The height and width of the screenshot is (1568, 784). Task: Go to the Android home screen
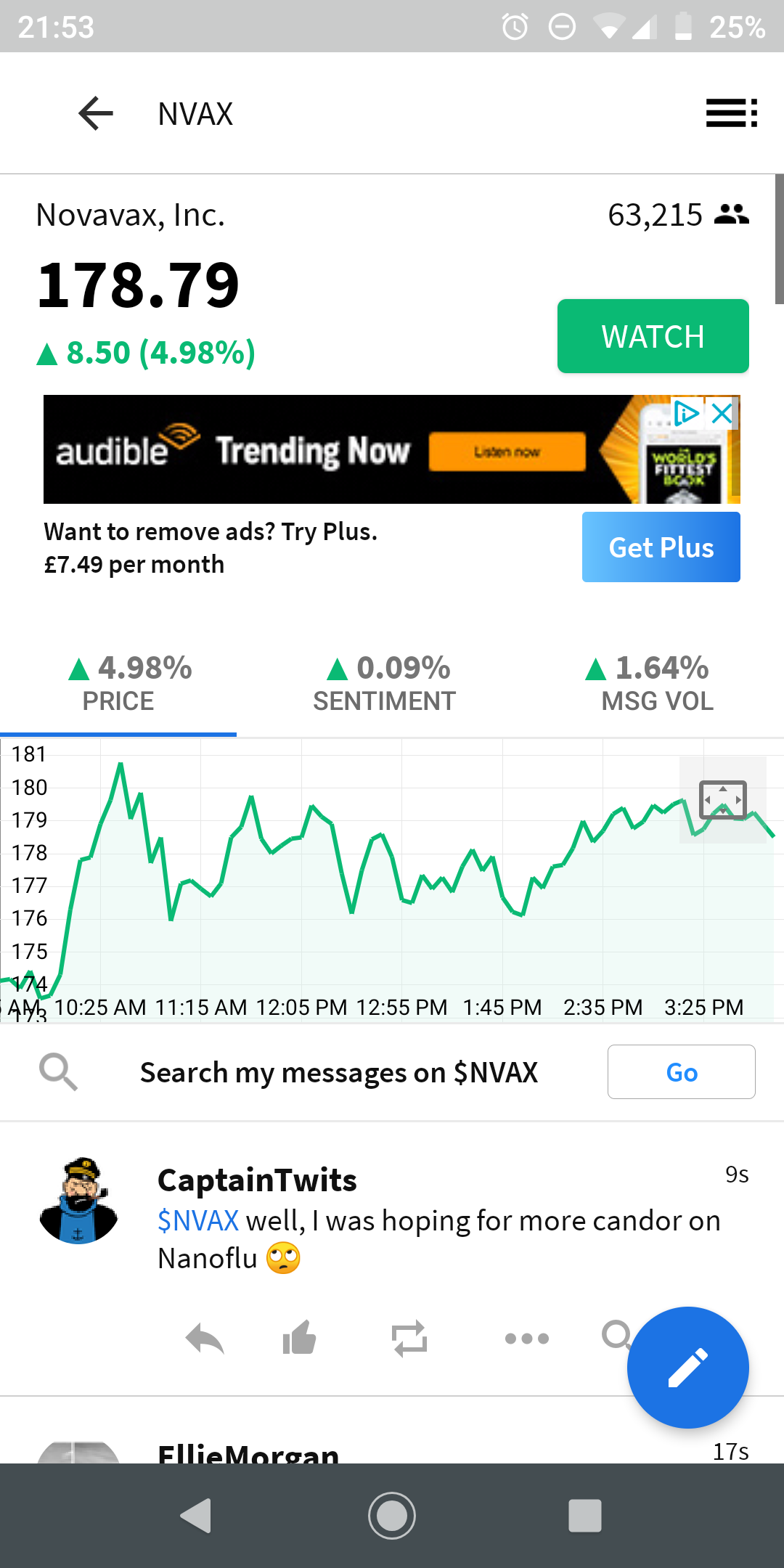pos(392,1516)
